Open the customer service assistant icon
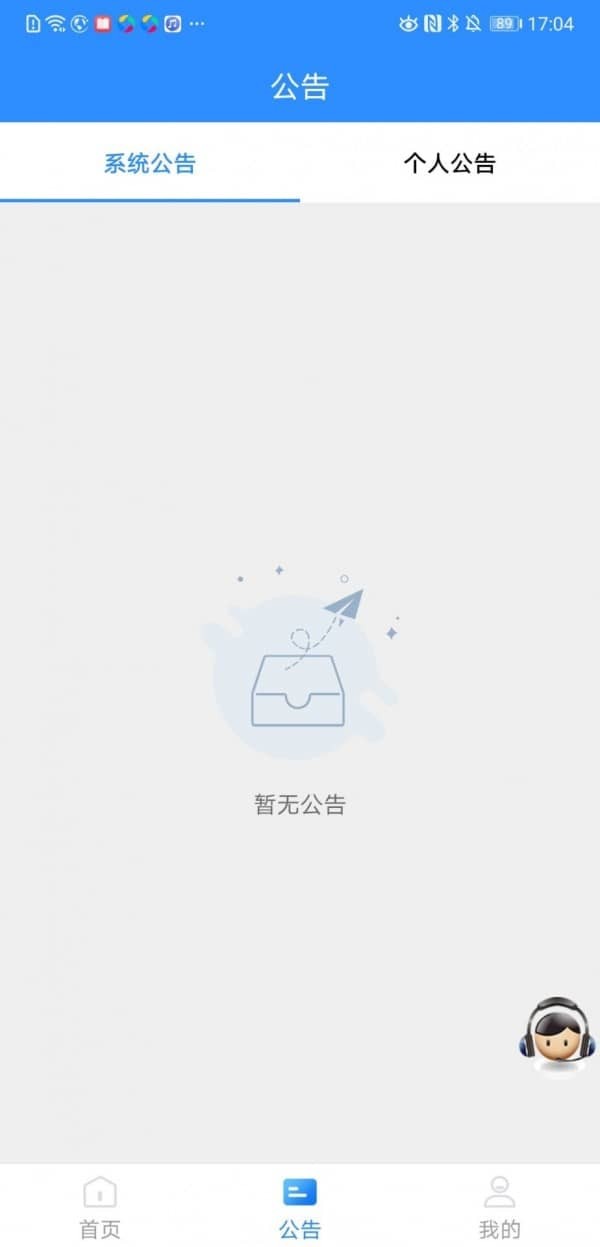 tap(557, 1036)
